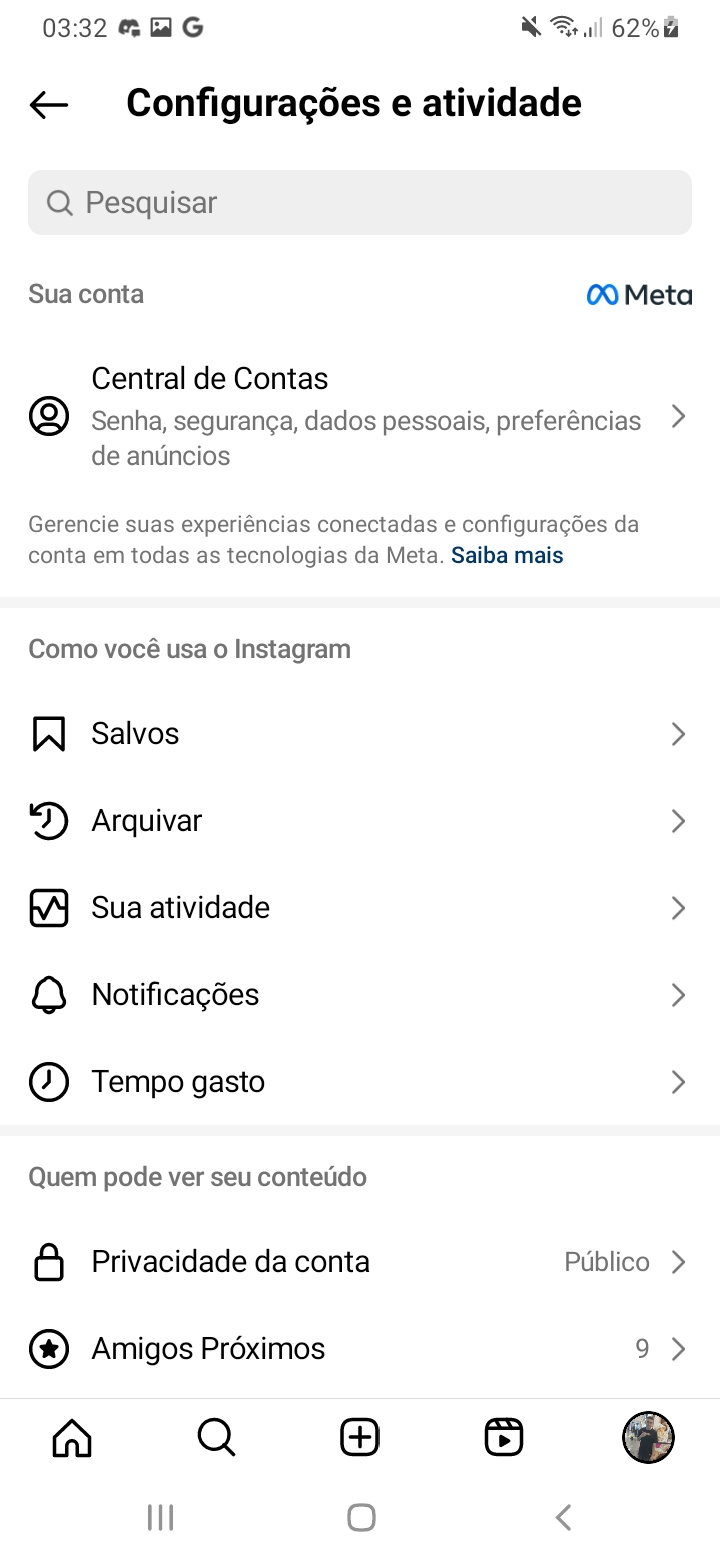This screenshot has width=720, height=1560.
Task: Switch to the home feed tab
Action: 72,1438
